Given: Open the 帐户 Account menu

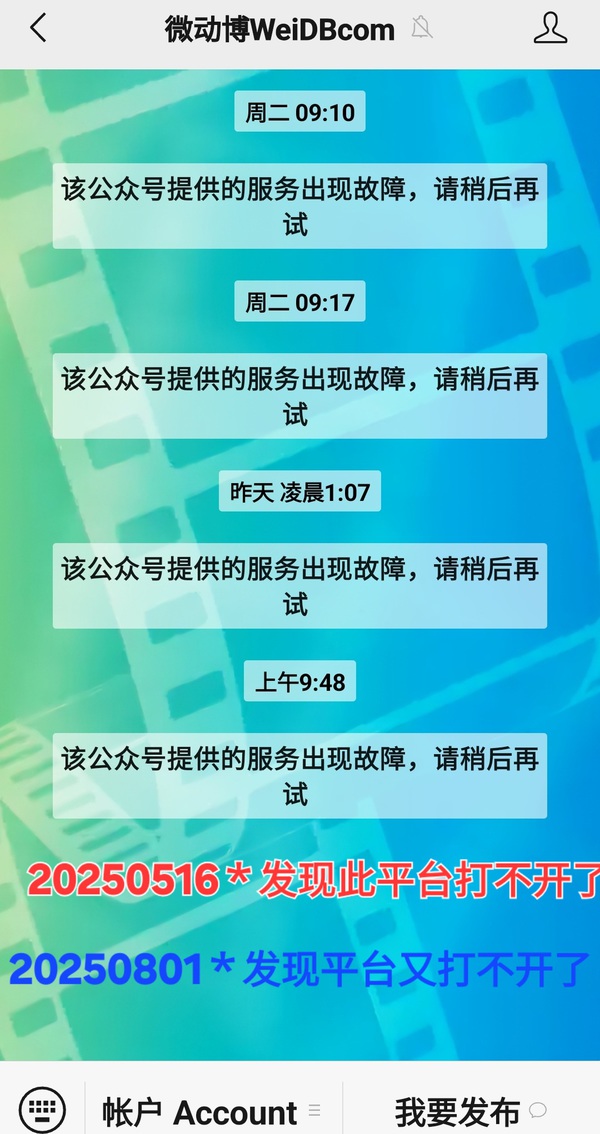Looking at the screenshot, I should pos(212,1111).
